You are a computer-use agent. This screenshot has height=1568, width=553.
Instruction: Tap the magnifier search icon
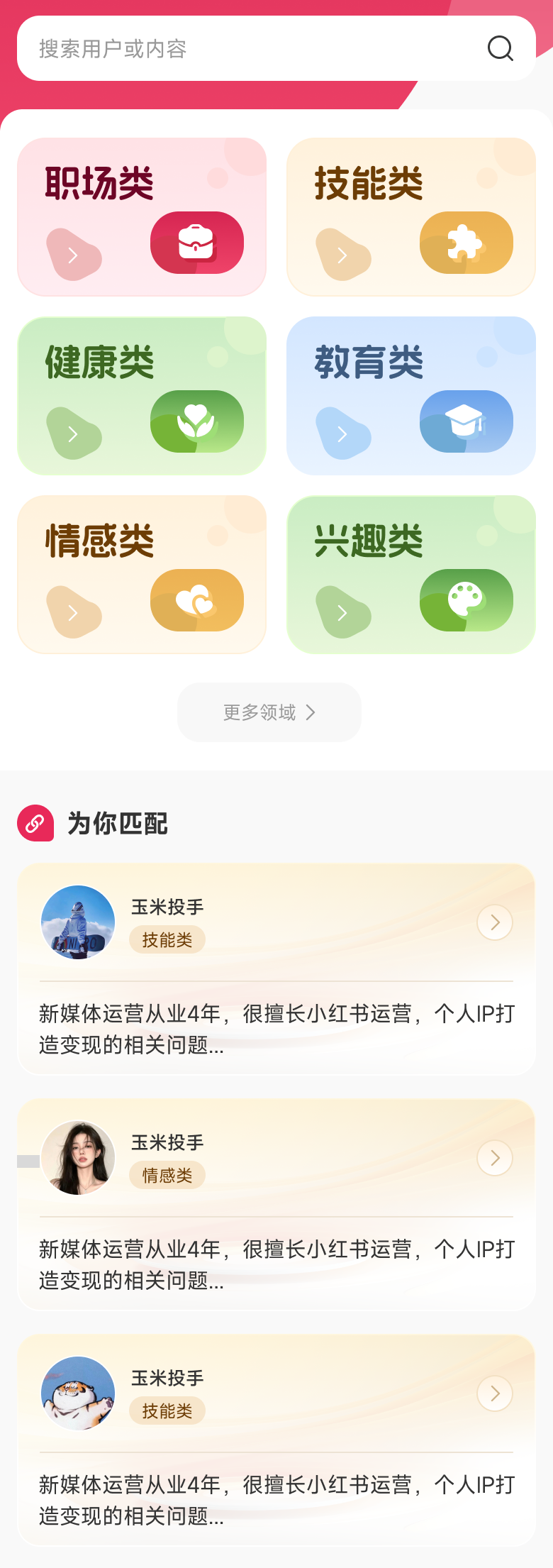500,48
